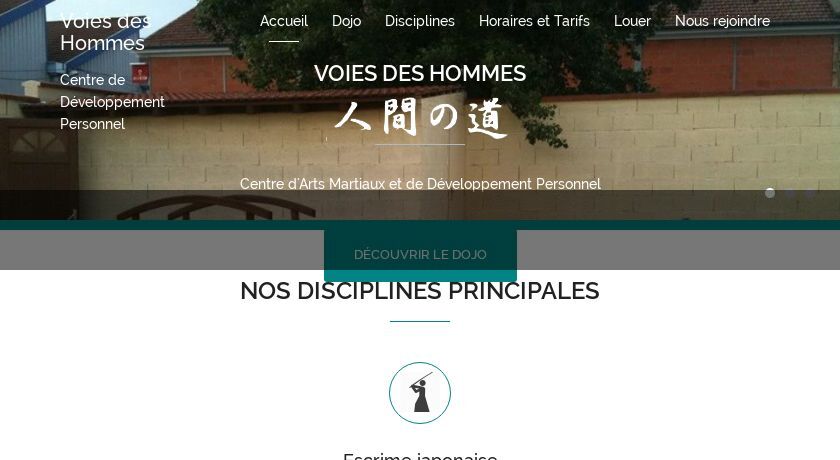Open the Accueil menu item
The width and height of the screenshot is (840, 460).
pos(284,21)
